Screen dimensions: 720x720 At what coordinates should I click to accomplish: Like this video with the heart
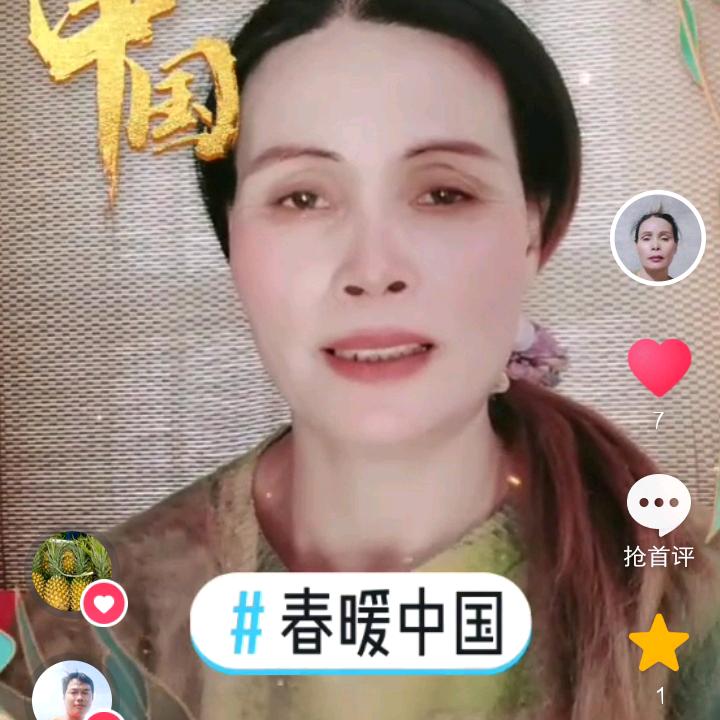(x=659, y=367)
